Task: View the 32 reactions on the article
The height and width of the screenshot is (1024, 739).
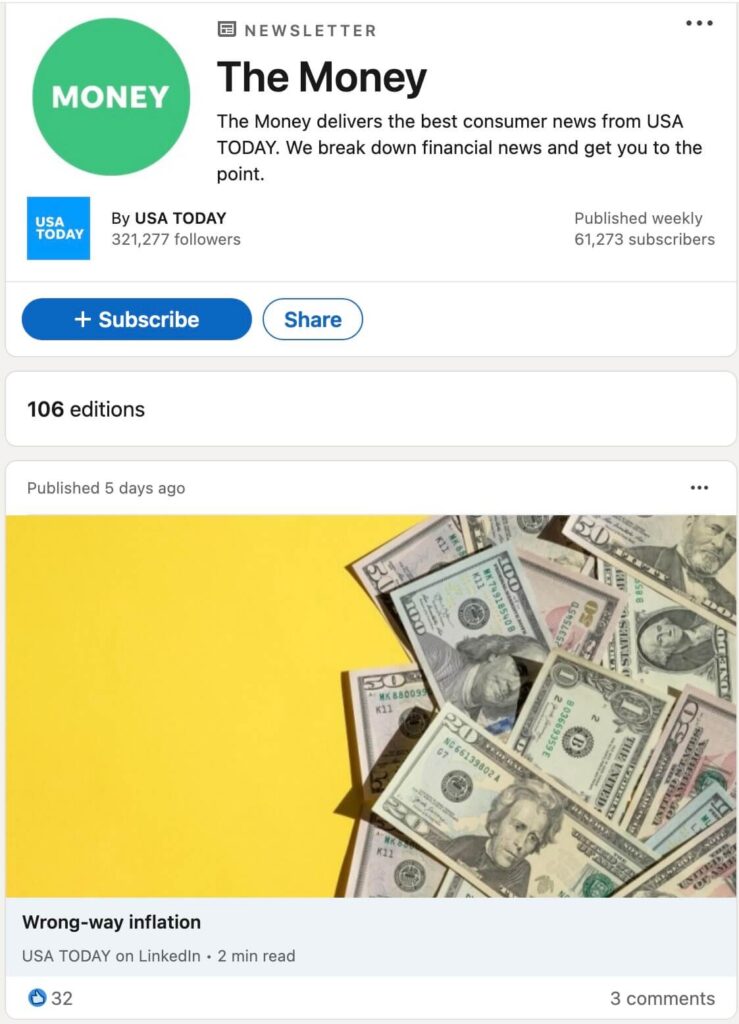Action: click(x=50, y=998)
